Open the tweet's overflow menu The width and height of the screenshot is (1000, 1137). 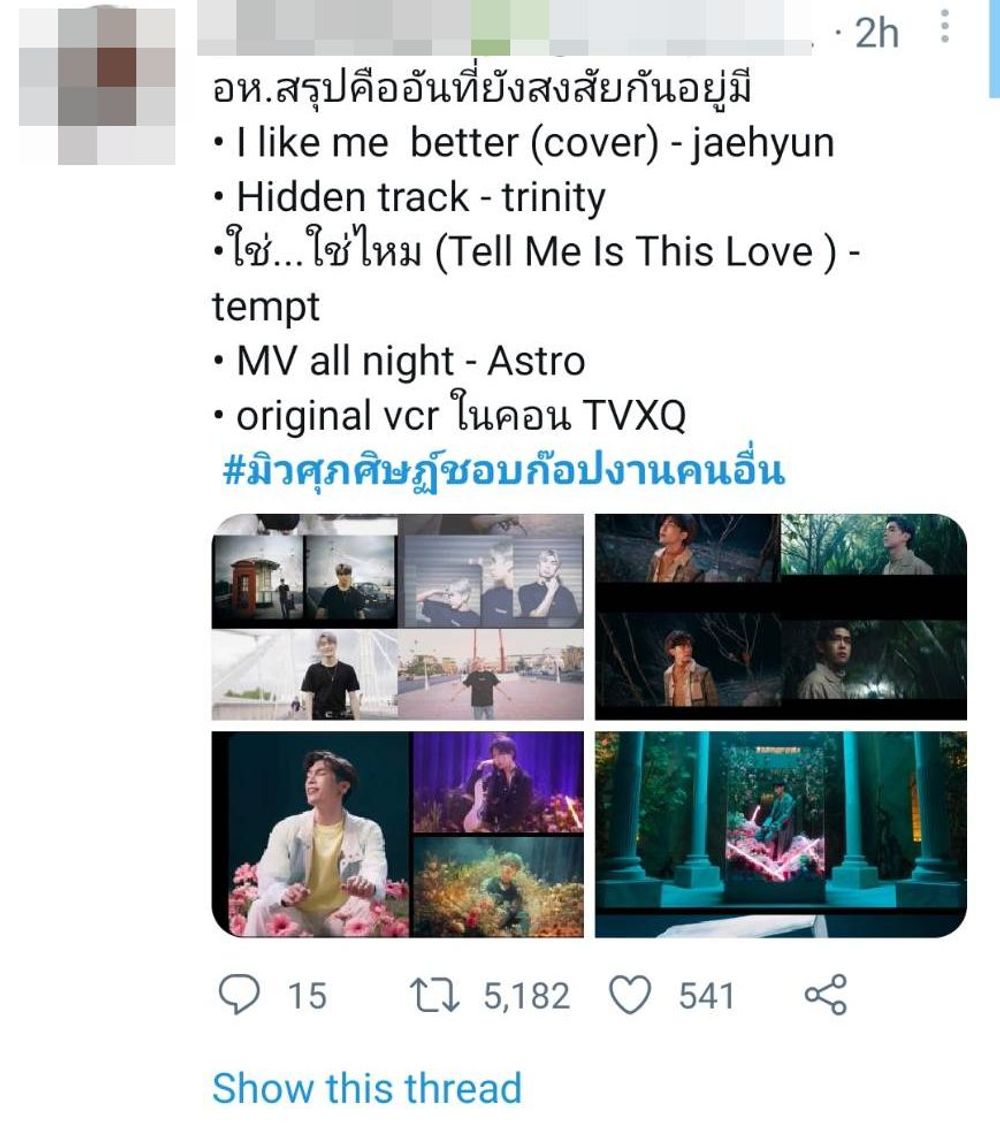click(x=944, y=28)
